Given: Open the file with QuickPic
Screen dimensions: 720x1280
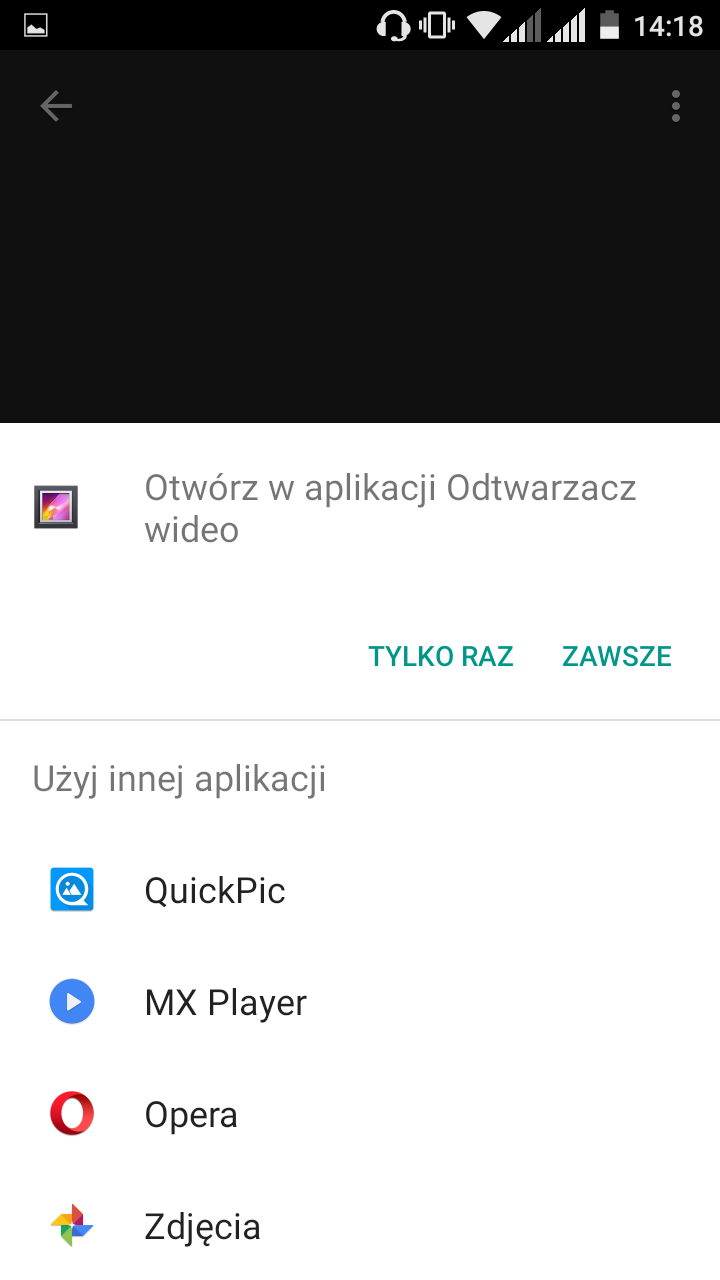Looking at the screenshot, I should (215, 890).
